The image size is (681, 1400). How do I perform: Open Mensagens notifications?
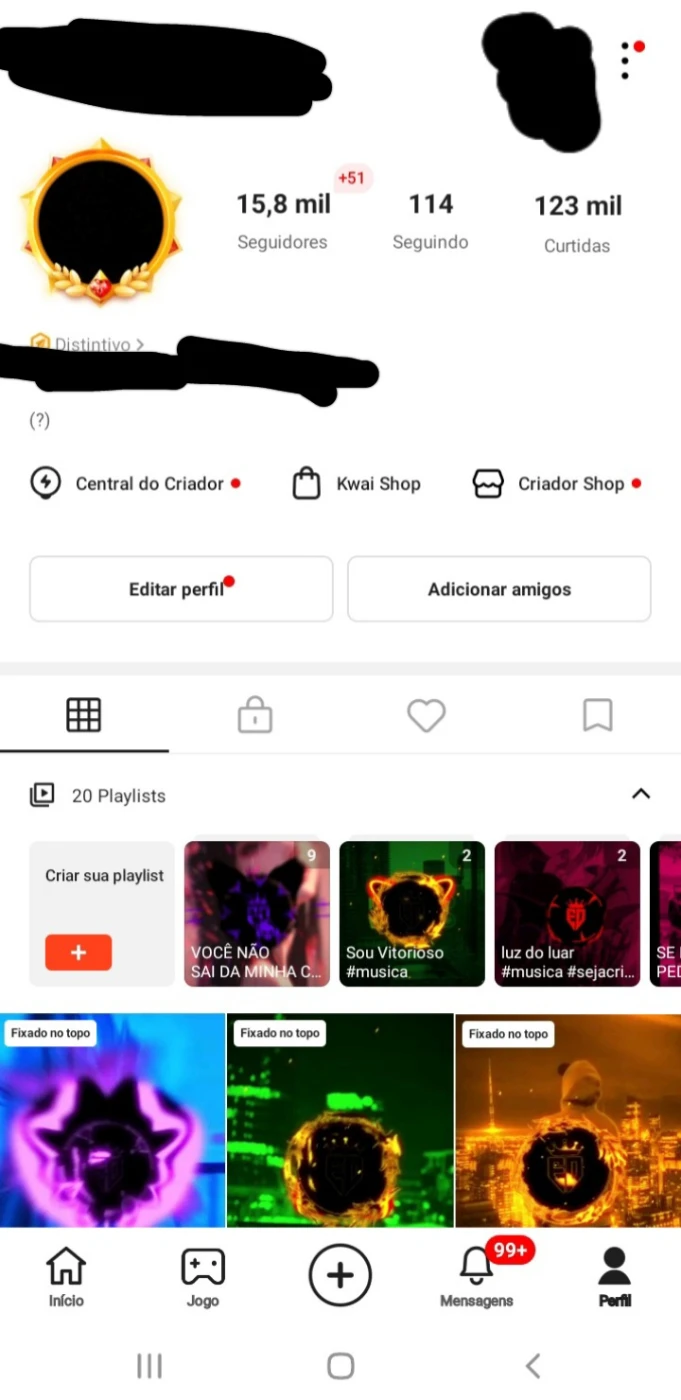point(477,1277)
